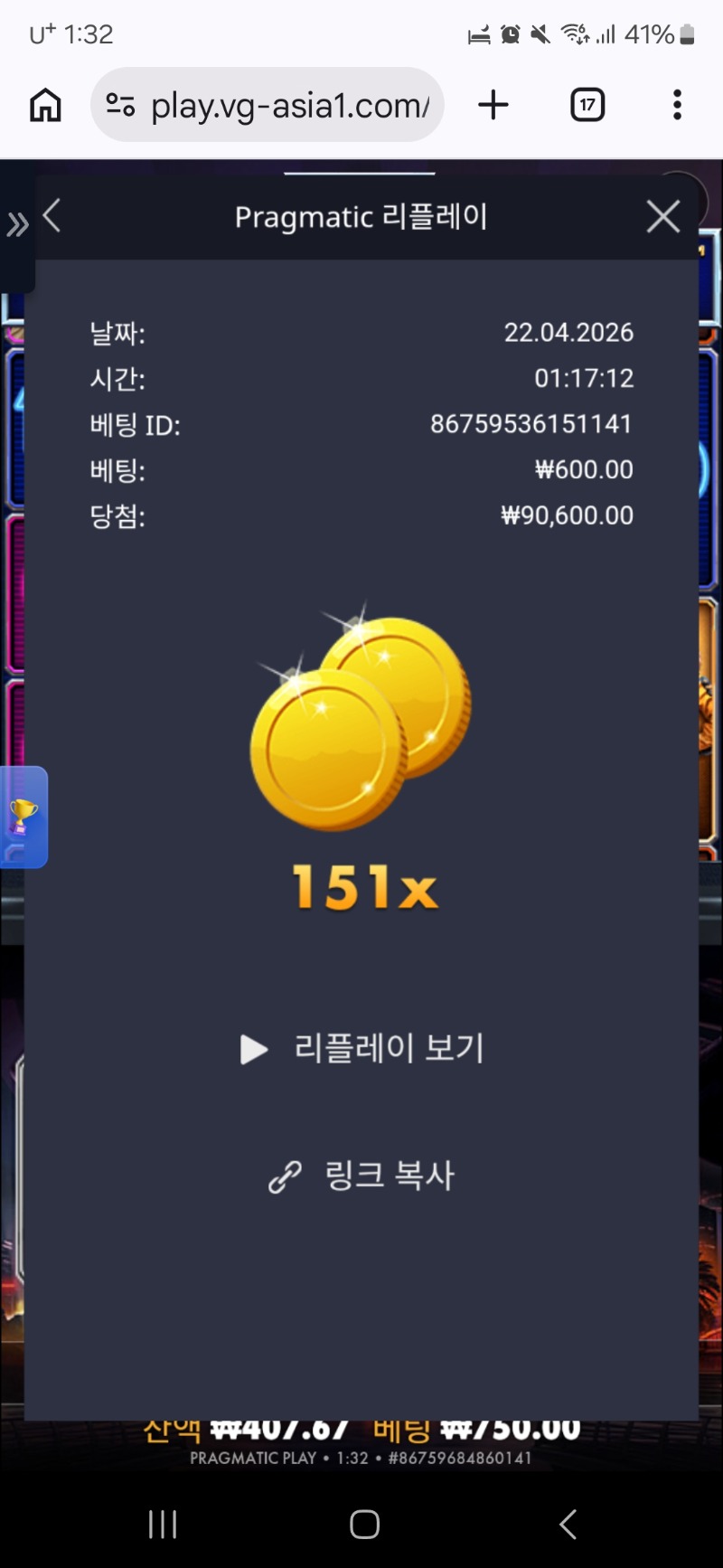This screenshot has width=723, height=1568.
Task: Copy the replay link with 링크 복사
Action: click(x=363, y=1176)
